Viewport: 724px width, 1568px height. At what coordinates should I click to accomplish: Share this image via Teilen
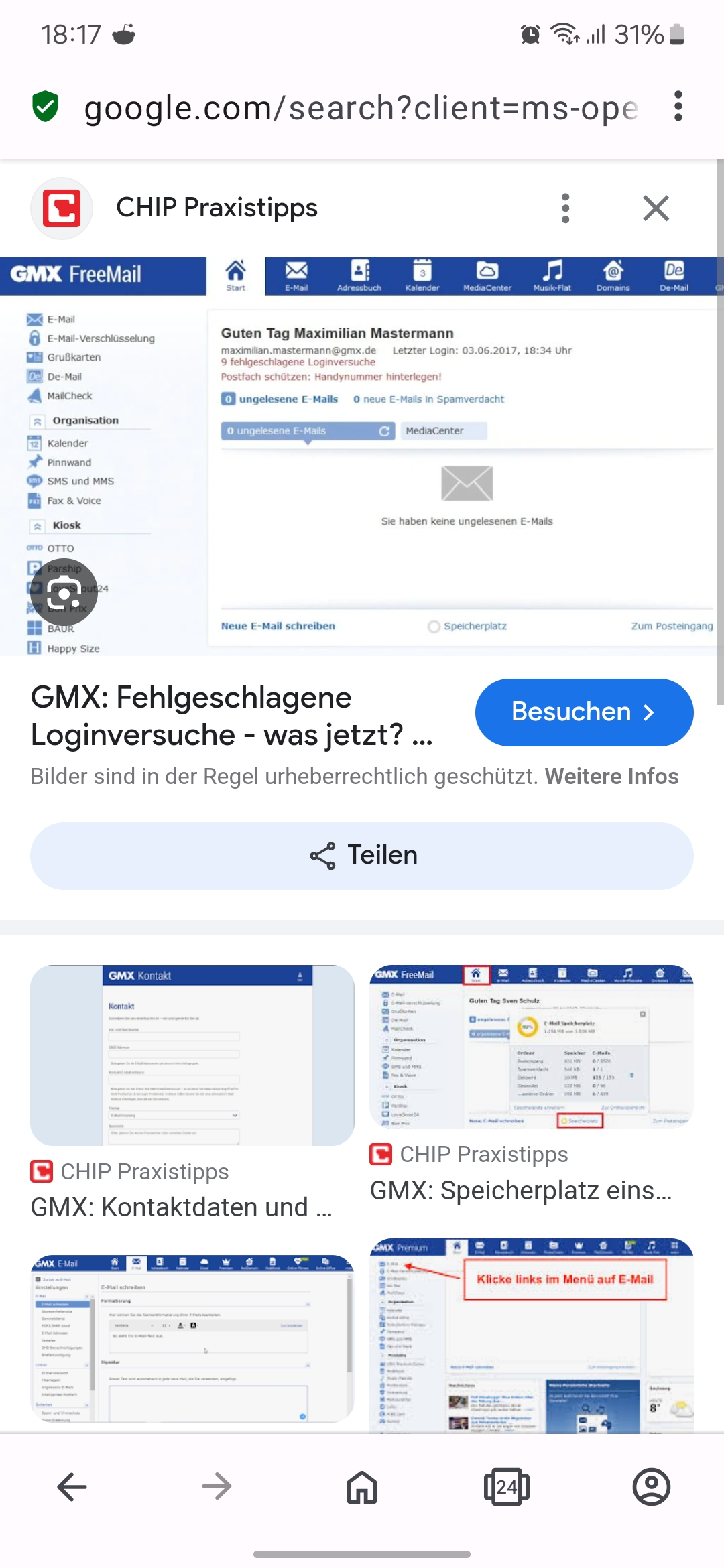pyautogui.click(x=362, y=856)
